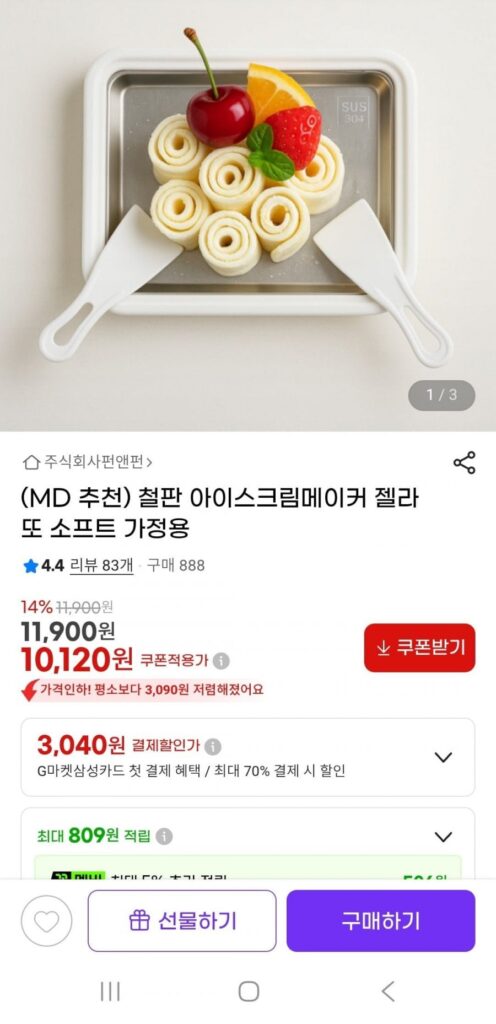
Task: Open recent apps from navigation bar
Action: click(110, 991)
